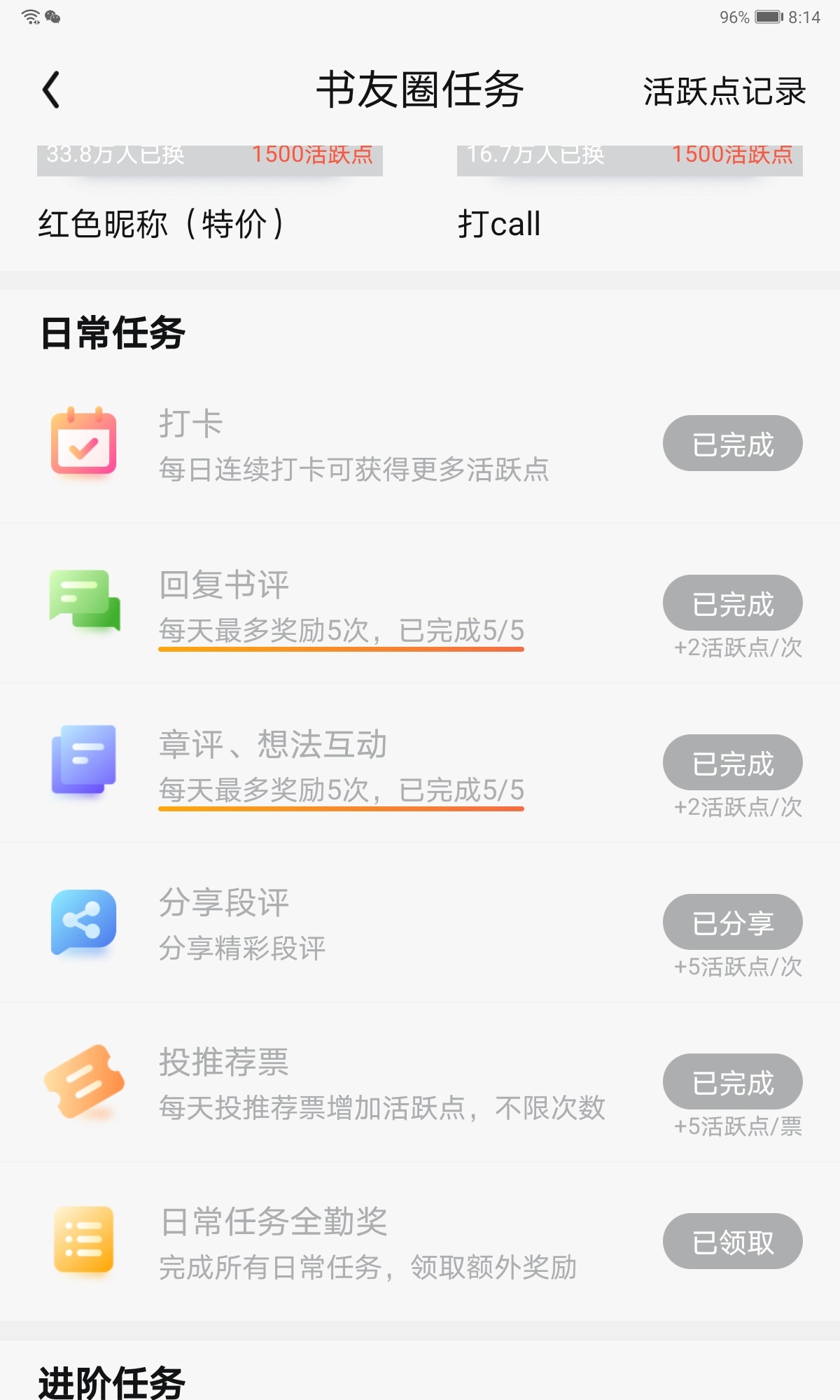Tap 已完成 button beside 章评、想法互动
Viewport: 840px width, 1400px height.
[733, 763]
